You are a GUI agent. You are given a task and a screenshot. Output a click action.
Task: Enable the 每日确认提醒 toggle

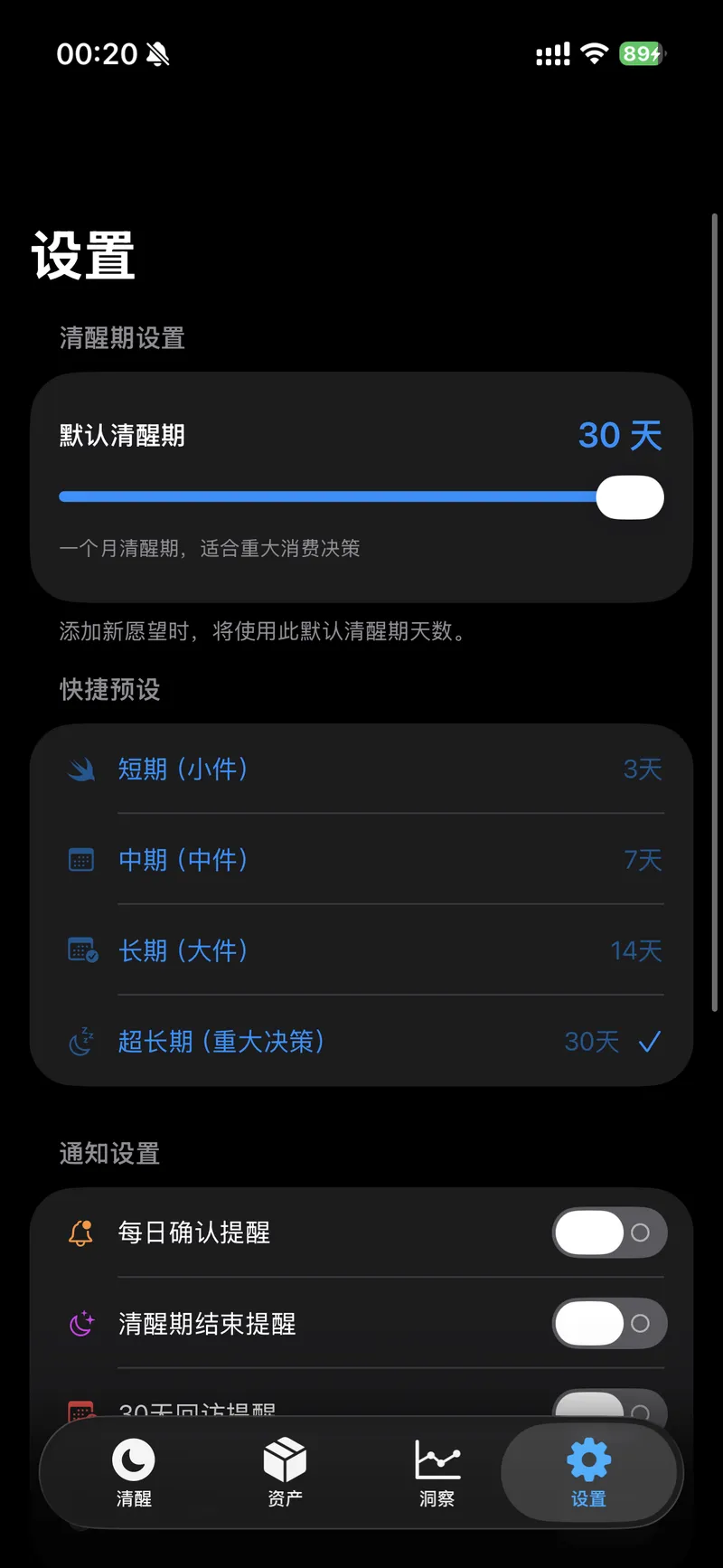pos(609,1232)
